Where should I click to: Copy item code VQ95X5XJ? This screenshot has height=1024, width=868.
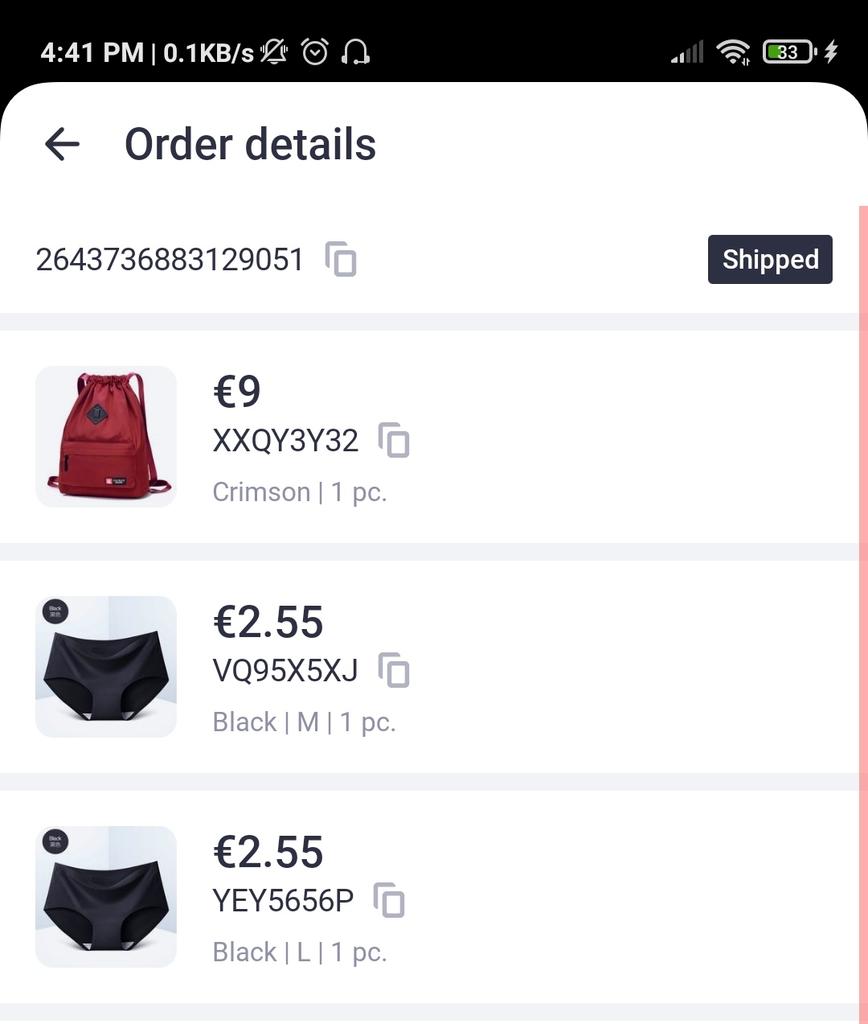pyautogui.click(x=394, y=670)
